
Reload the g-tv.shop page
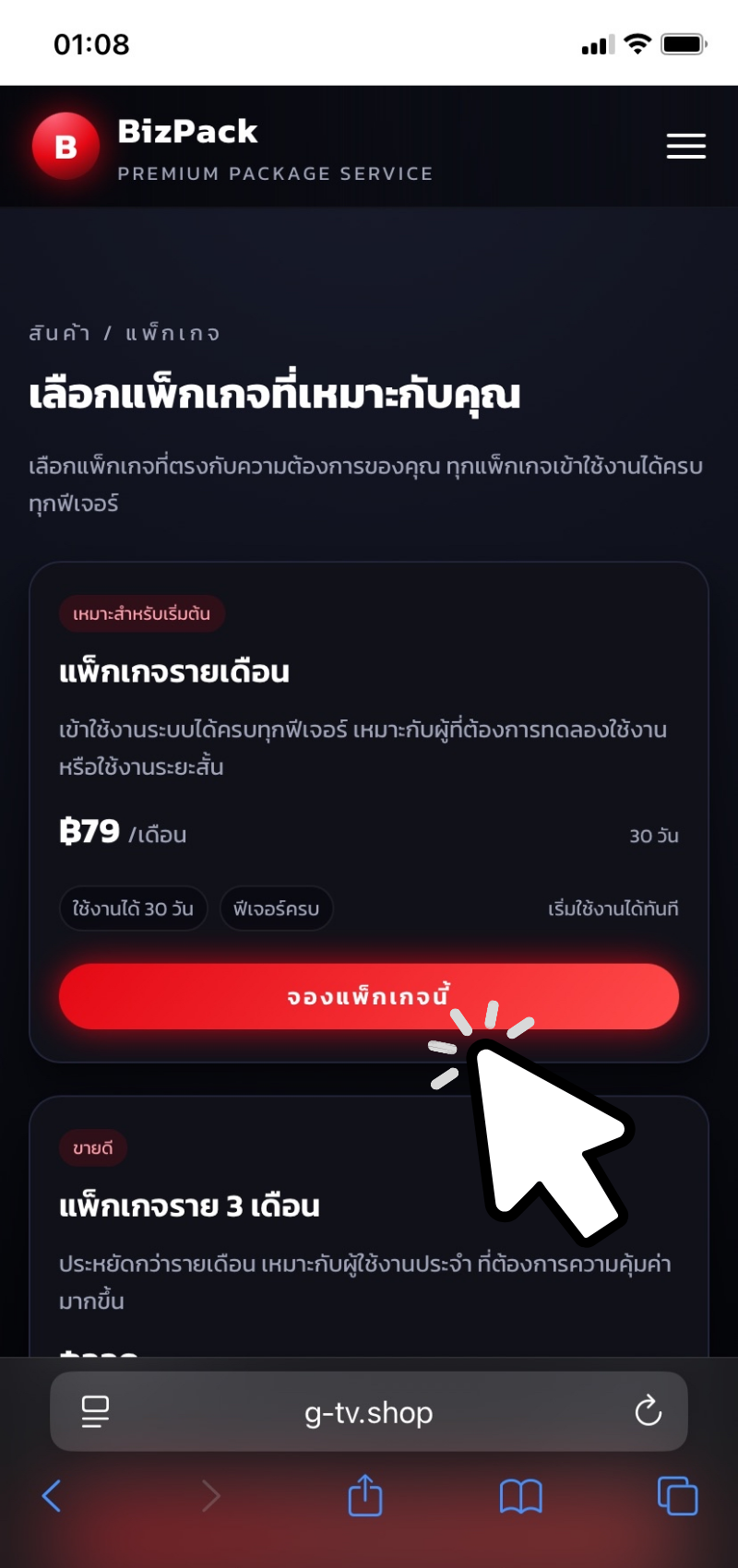(x=648, y=1411)
